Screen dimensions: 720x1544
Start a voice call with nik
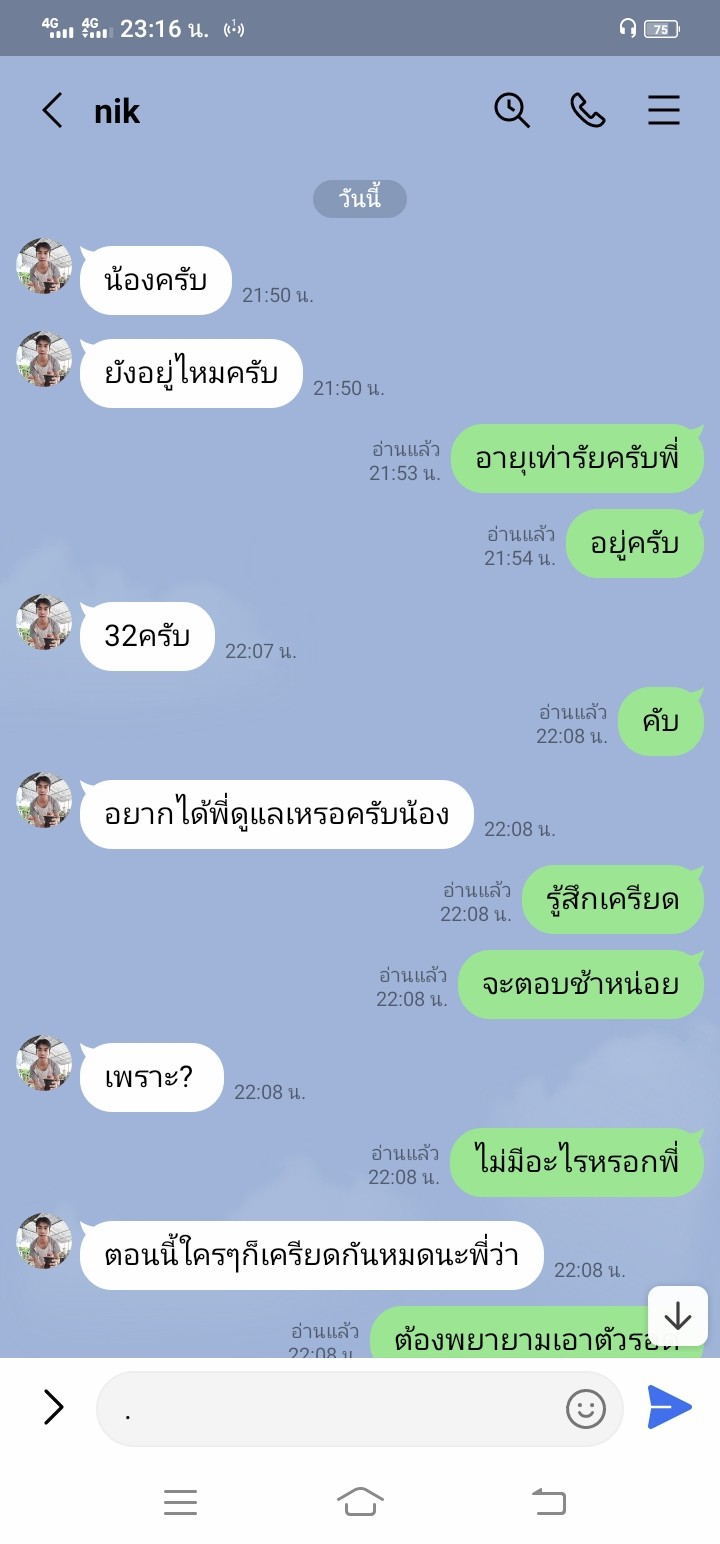pos(588,110)
